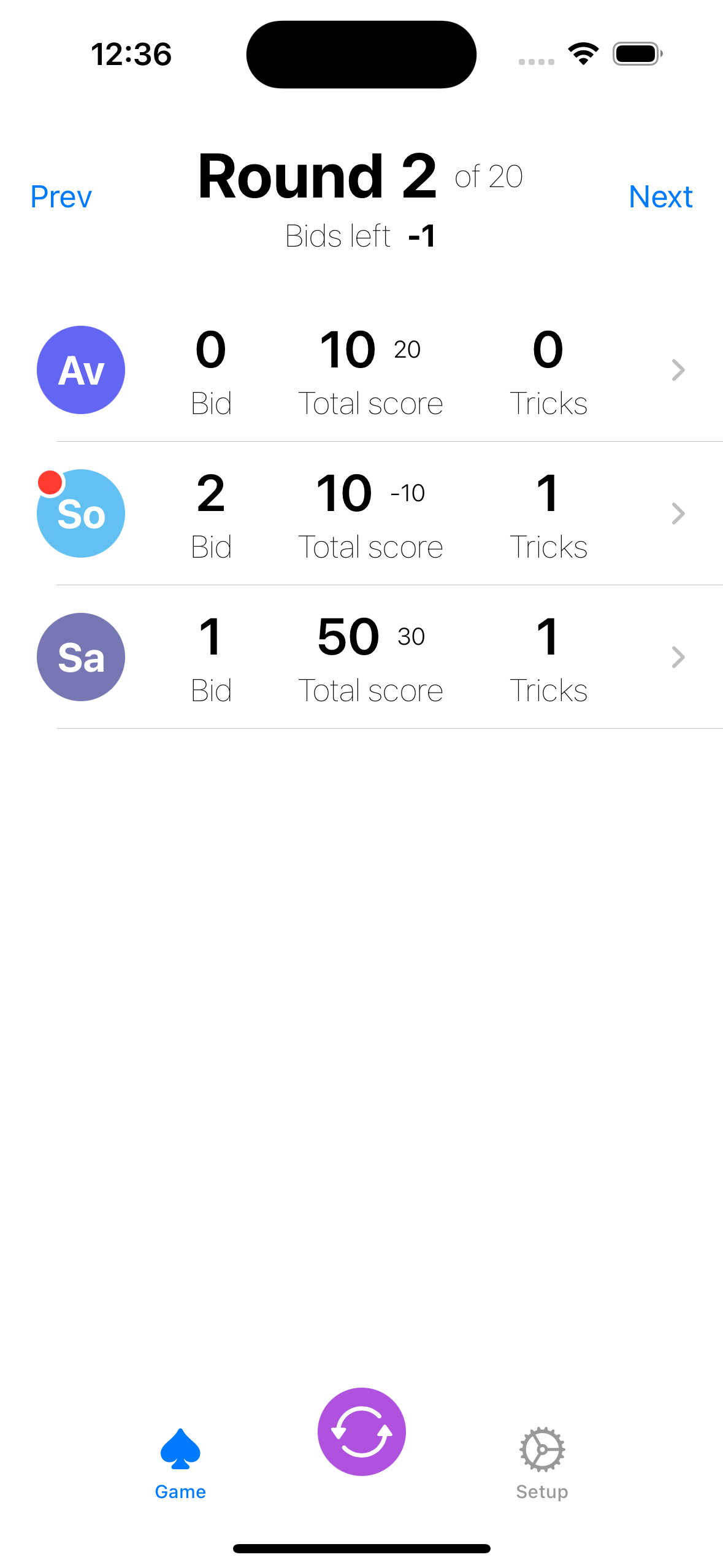Open player So's score details
The width and height of the screenshot is (723, 1568).
click(677, 513)
